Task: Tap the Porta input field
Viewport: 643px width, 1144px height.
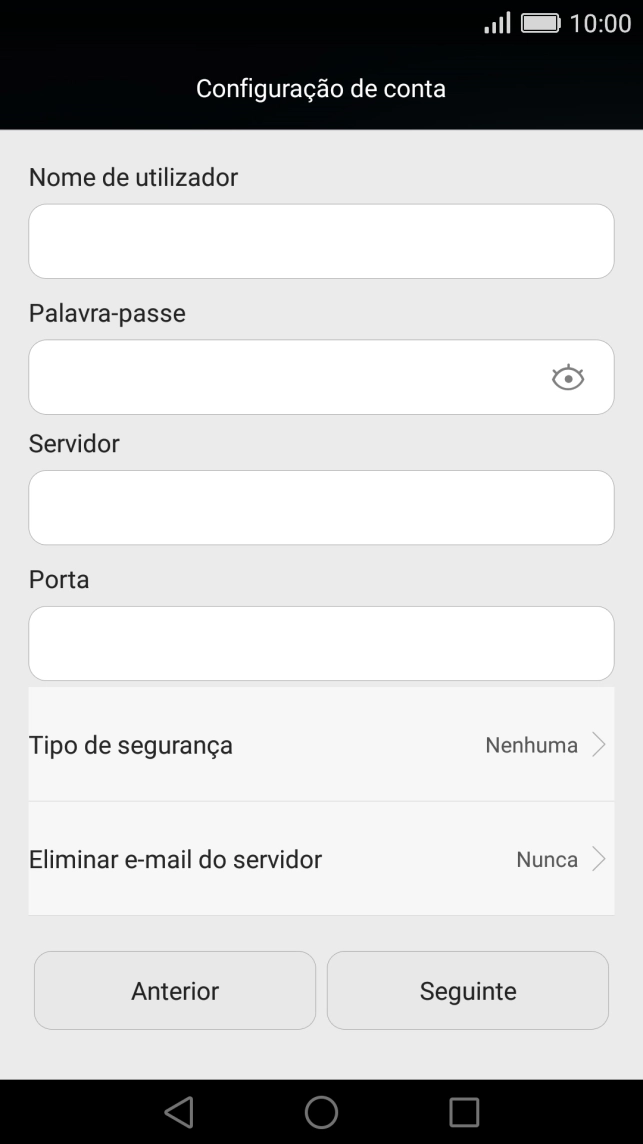Action: pyautogui.click(x=321, y=644)
